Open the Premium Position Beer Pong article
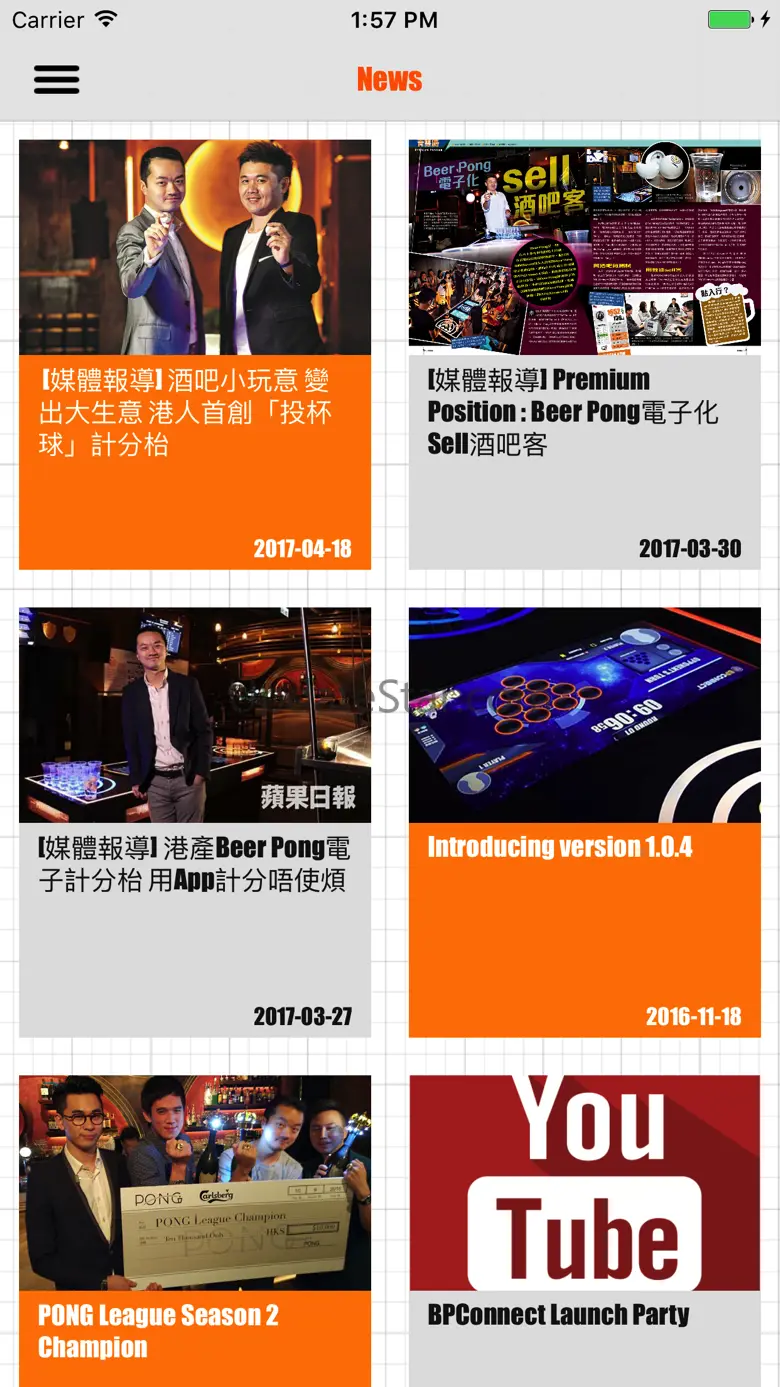780x1387 pixels. coord(585,354)
